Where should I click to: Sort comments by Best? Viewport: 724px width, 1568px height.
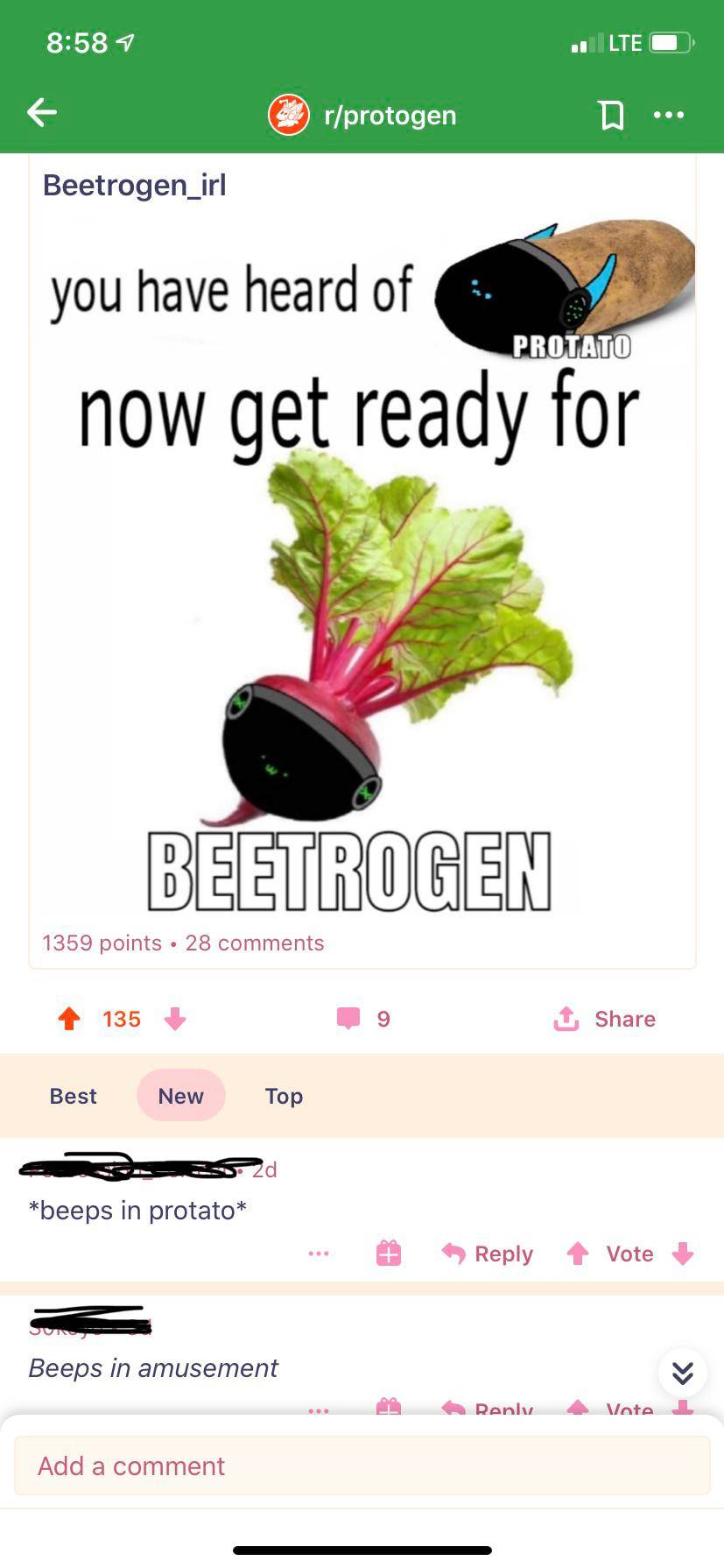pos(74,1096)
